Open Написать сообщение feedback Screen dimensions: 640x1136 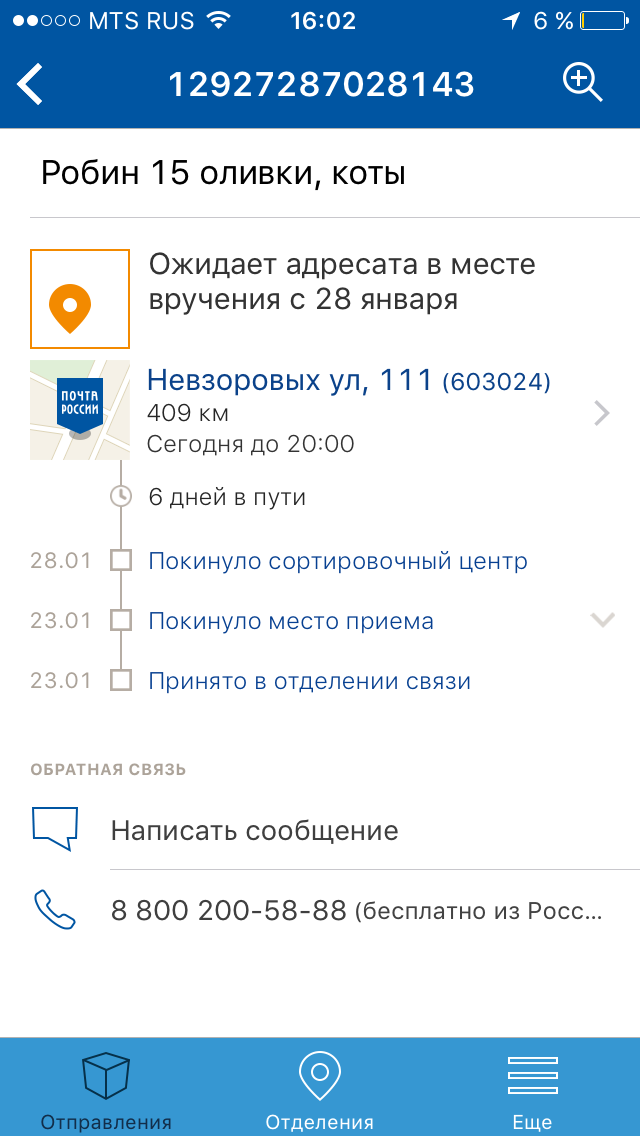tap(254, 830)
